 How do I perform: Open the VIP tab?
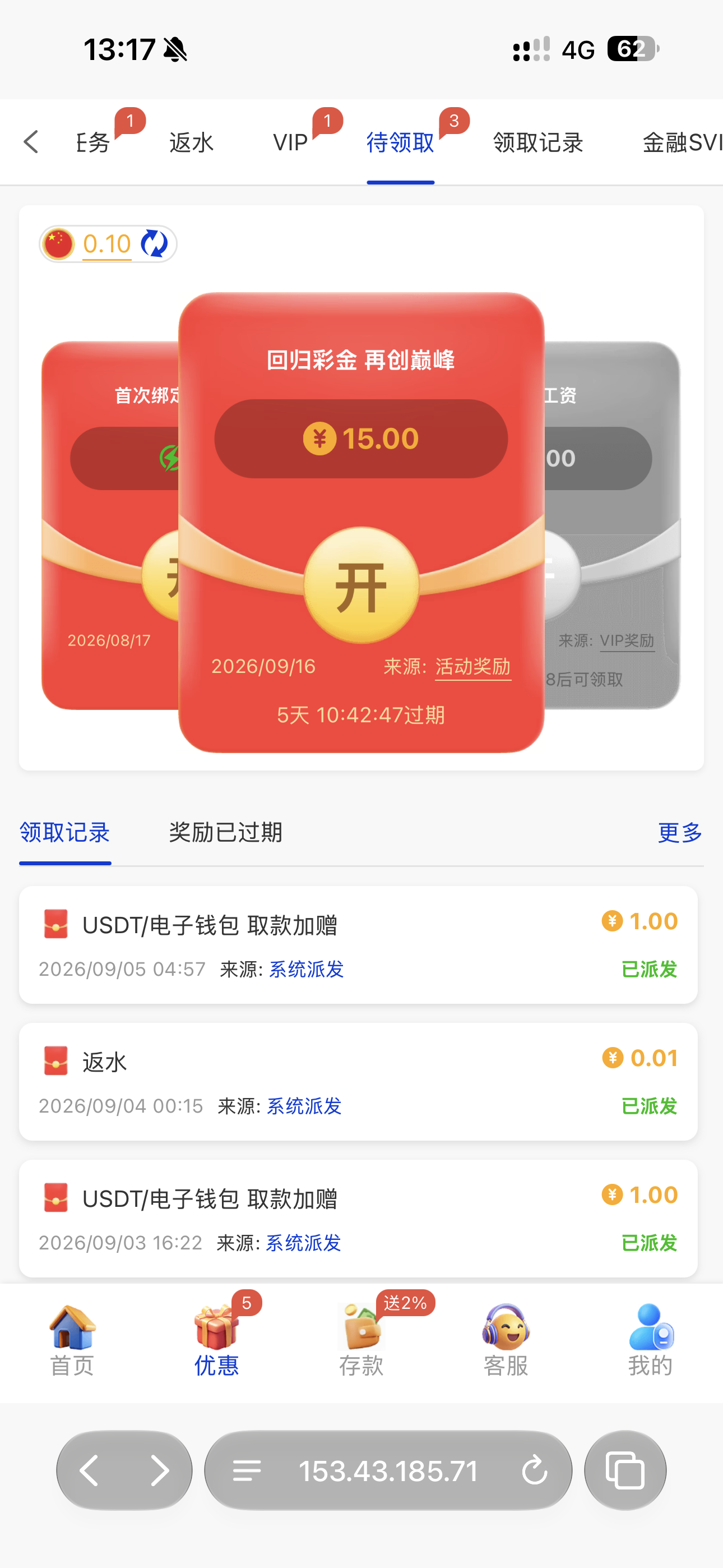290,142
